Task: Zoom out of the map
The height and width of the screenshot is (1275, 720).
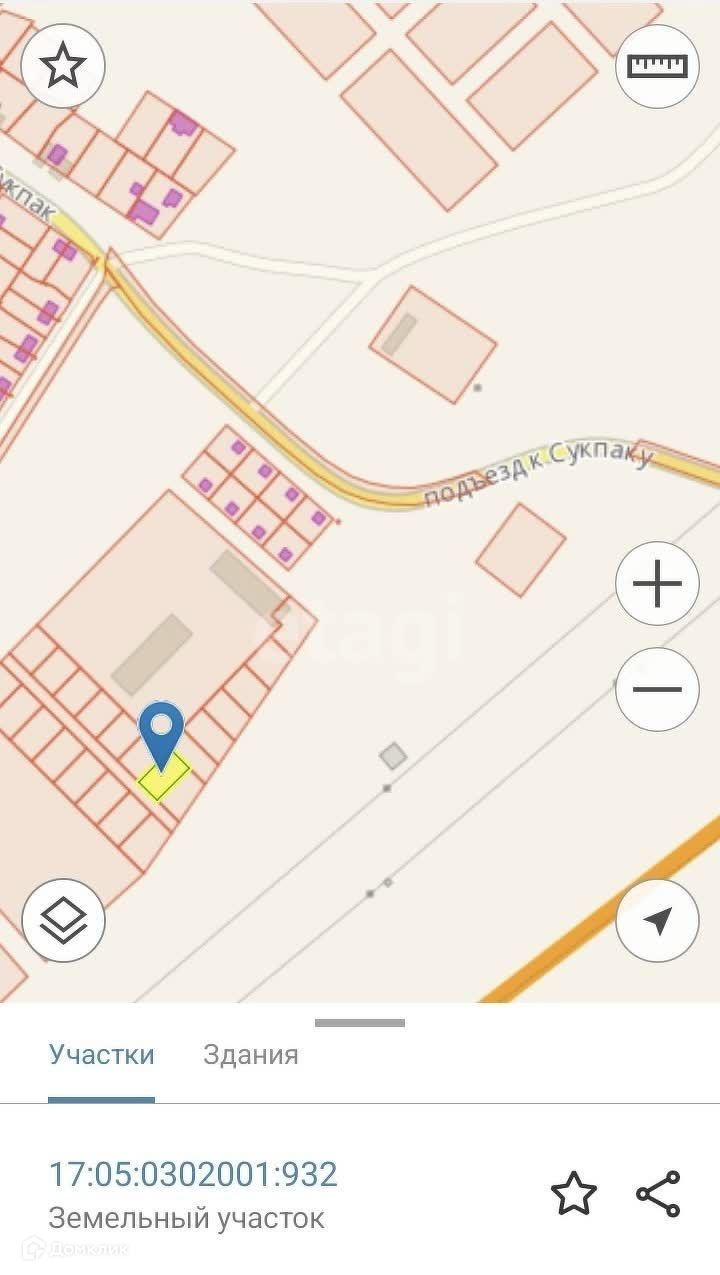Action: 657,689
